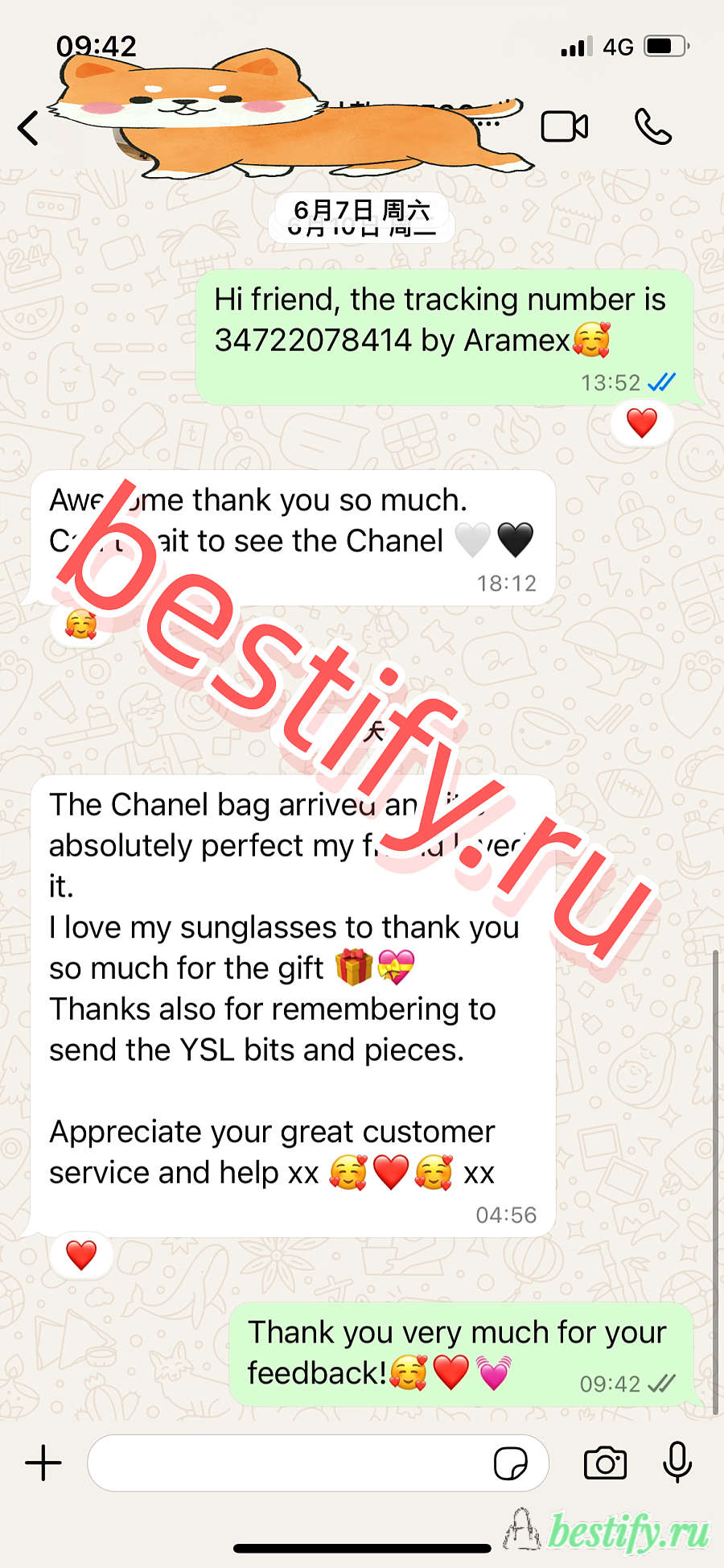Open the attachment plus menu
This screenshot has width=724, height=1568.
43,1463
